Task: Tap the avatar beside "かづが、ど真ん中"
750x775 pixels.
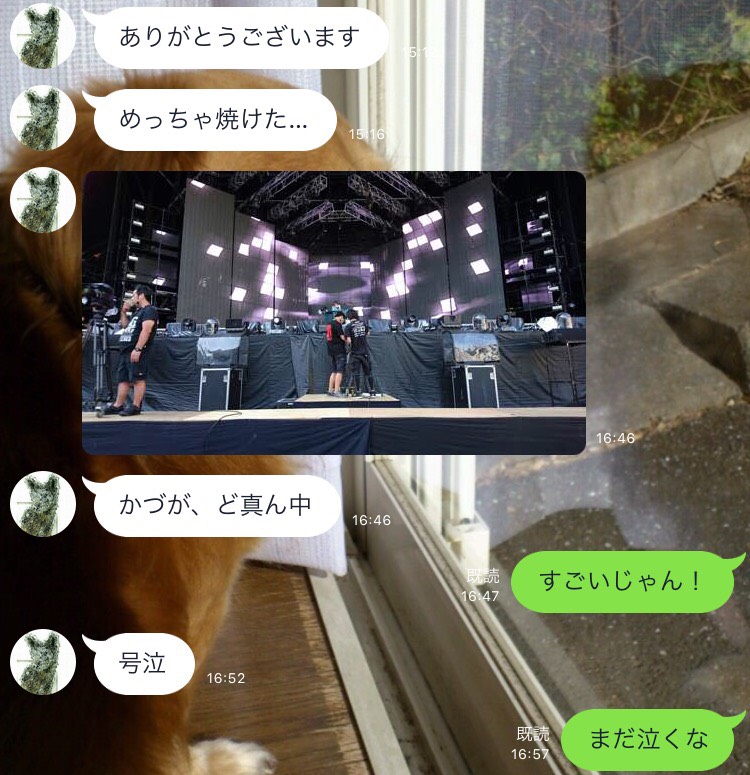Action: point(43,504)
